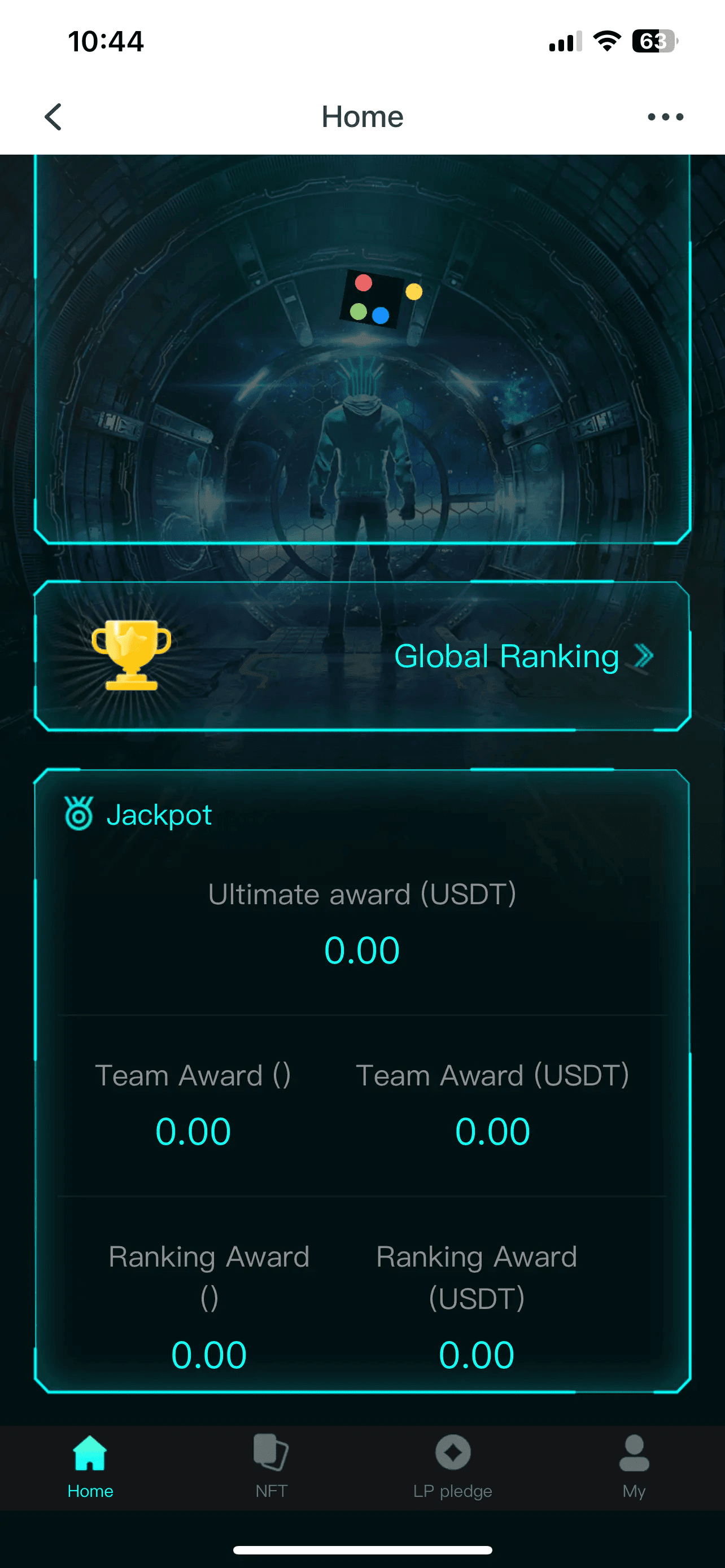Open the My profile tab
Viewport: 725px width, 1568px height.
[x=634, y=1467]
